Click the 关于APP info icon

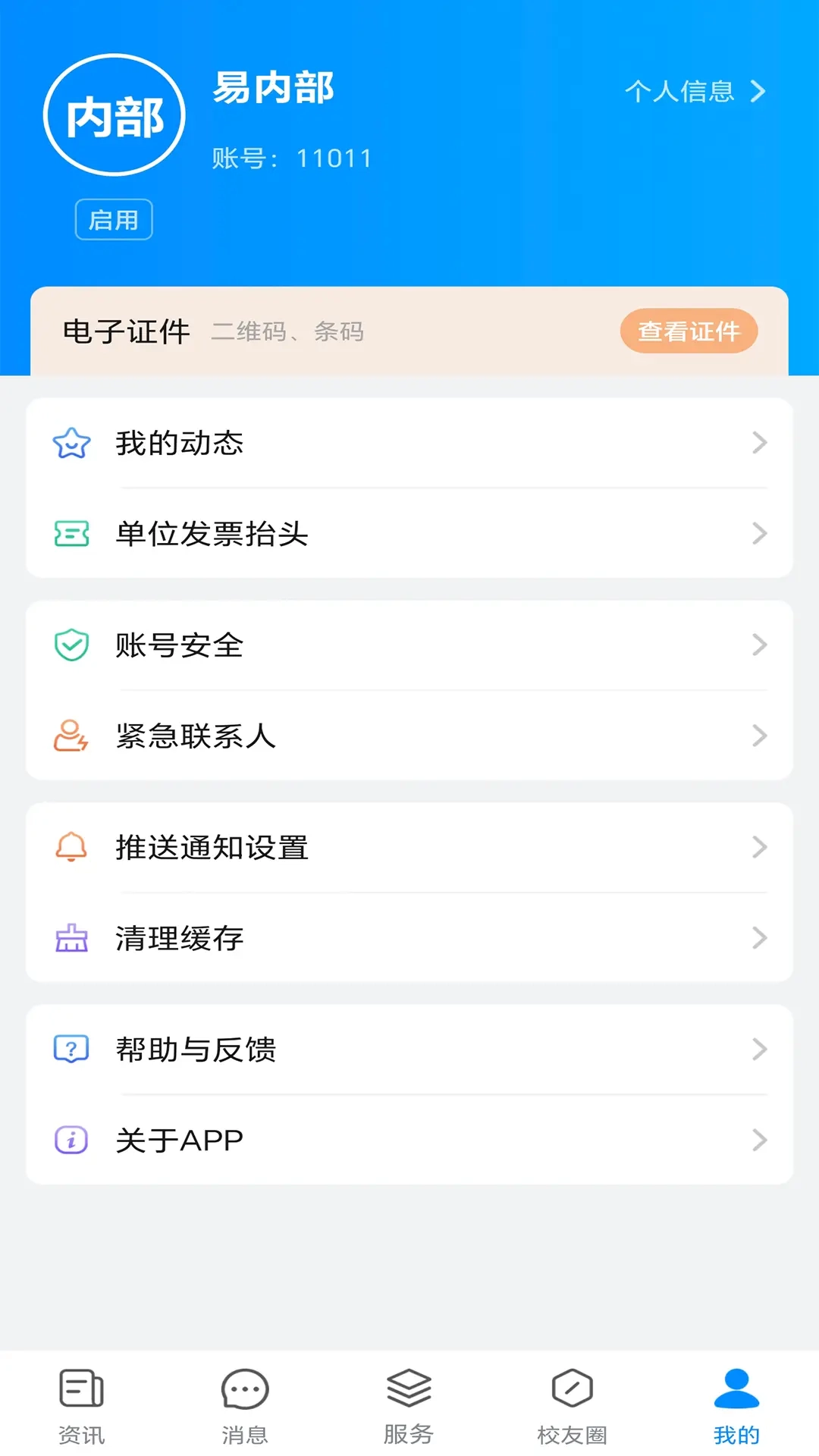tap(70, 1139)
